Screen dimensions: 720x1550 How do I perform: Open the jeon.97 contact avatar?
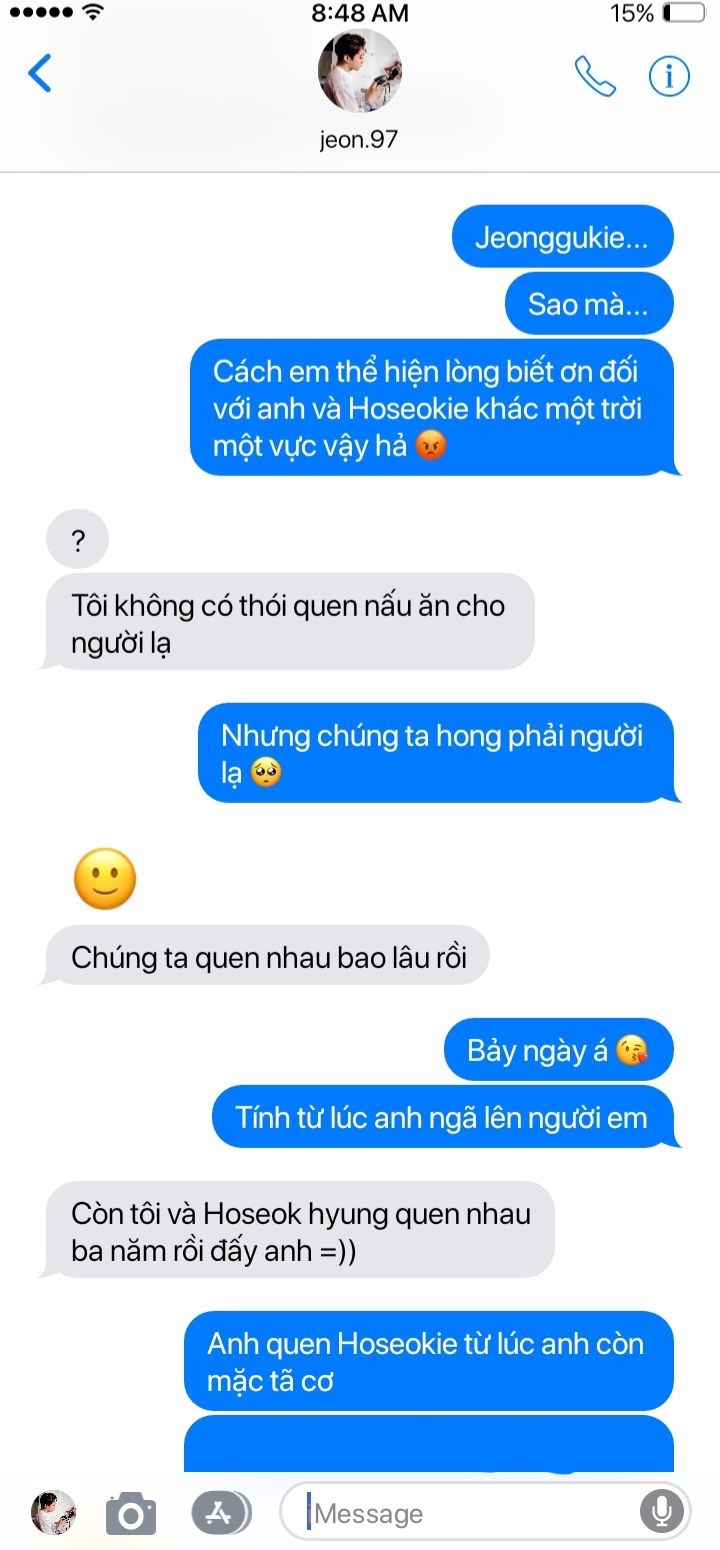pos(359,71)
